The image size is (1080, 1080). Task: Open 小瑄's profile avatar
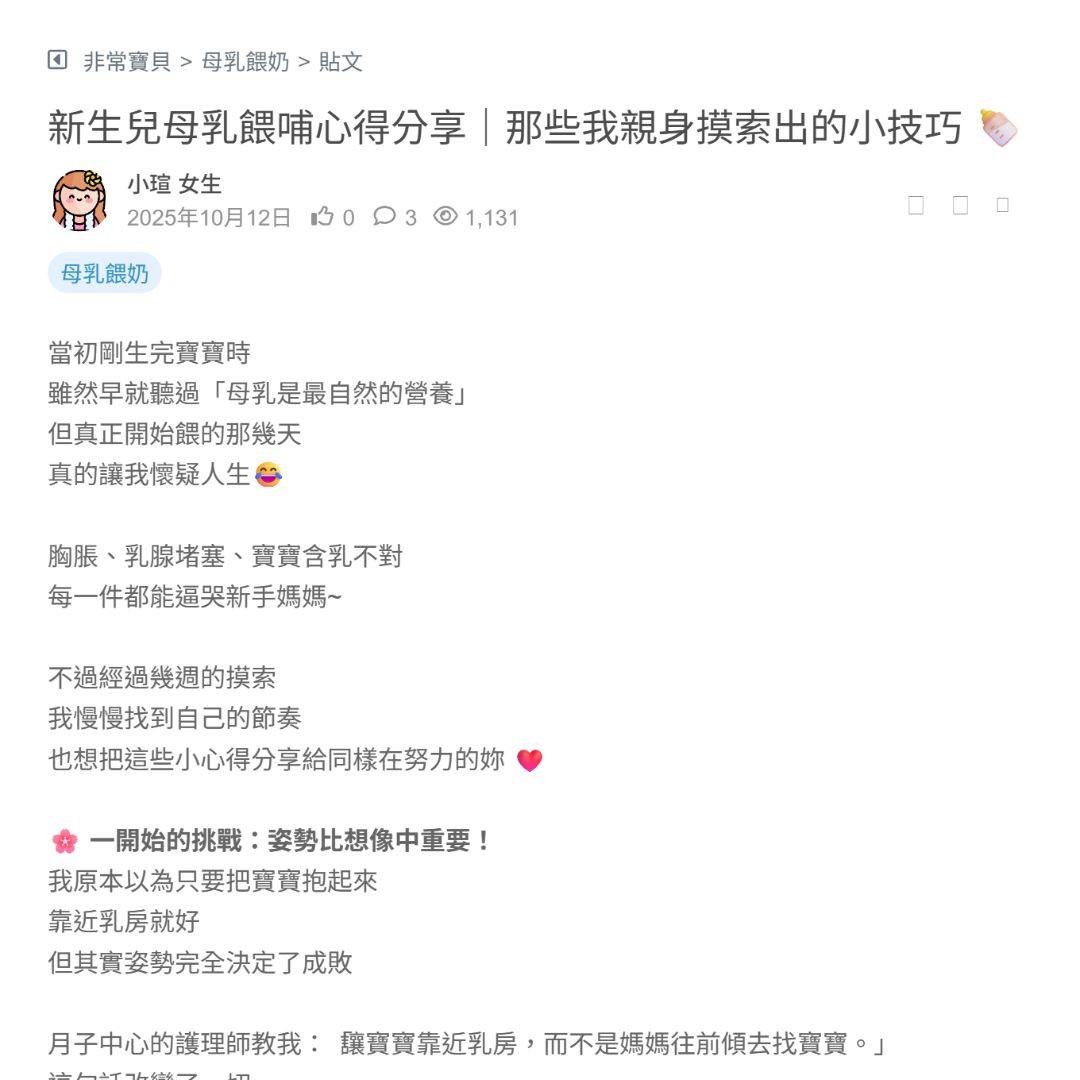[x=79, y=200]
